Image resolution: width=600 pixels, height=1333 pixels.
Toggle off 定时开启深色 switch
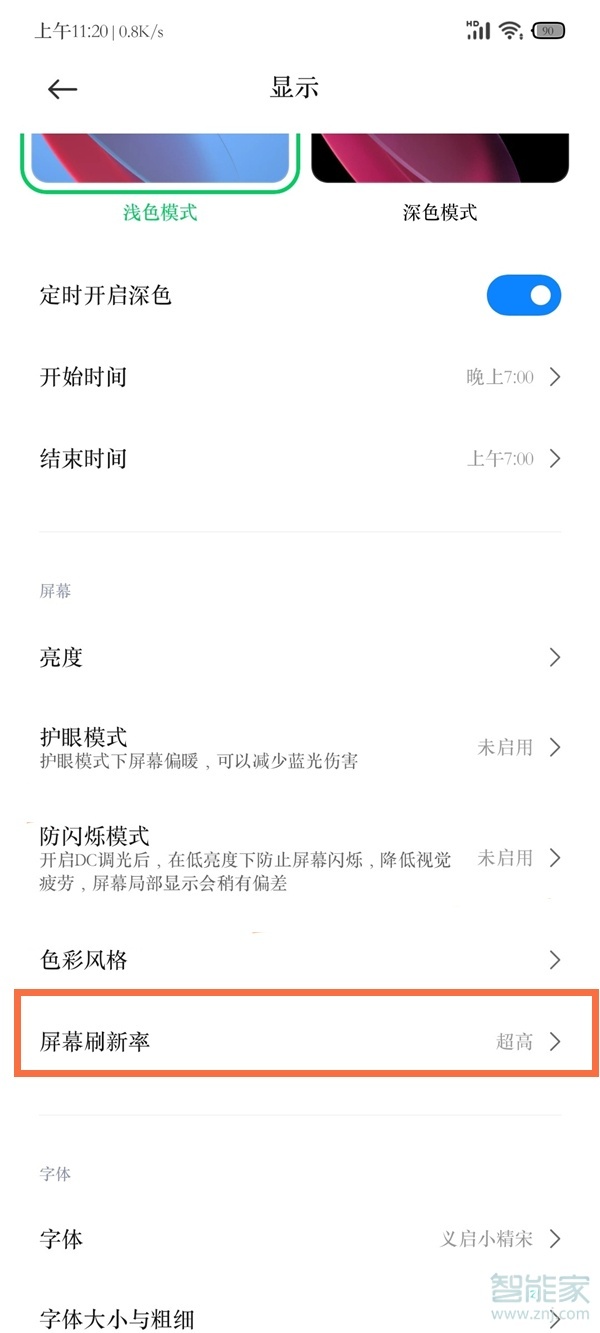pos(523,296)
